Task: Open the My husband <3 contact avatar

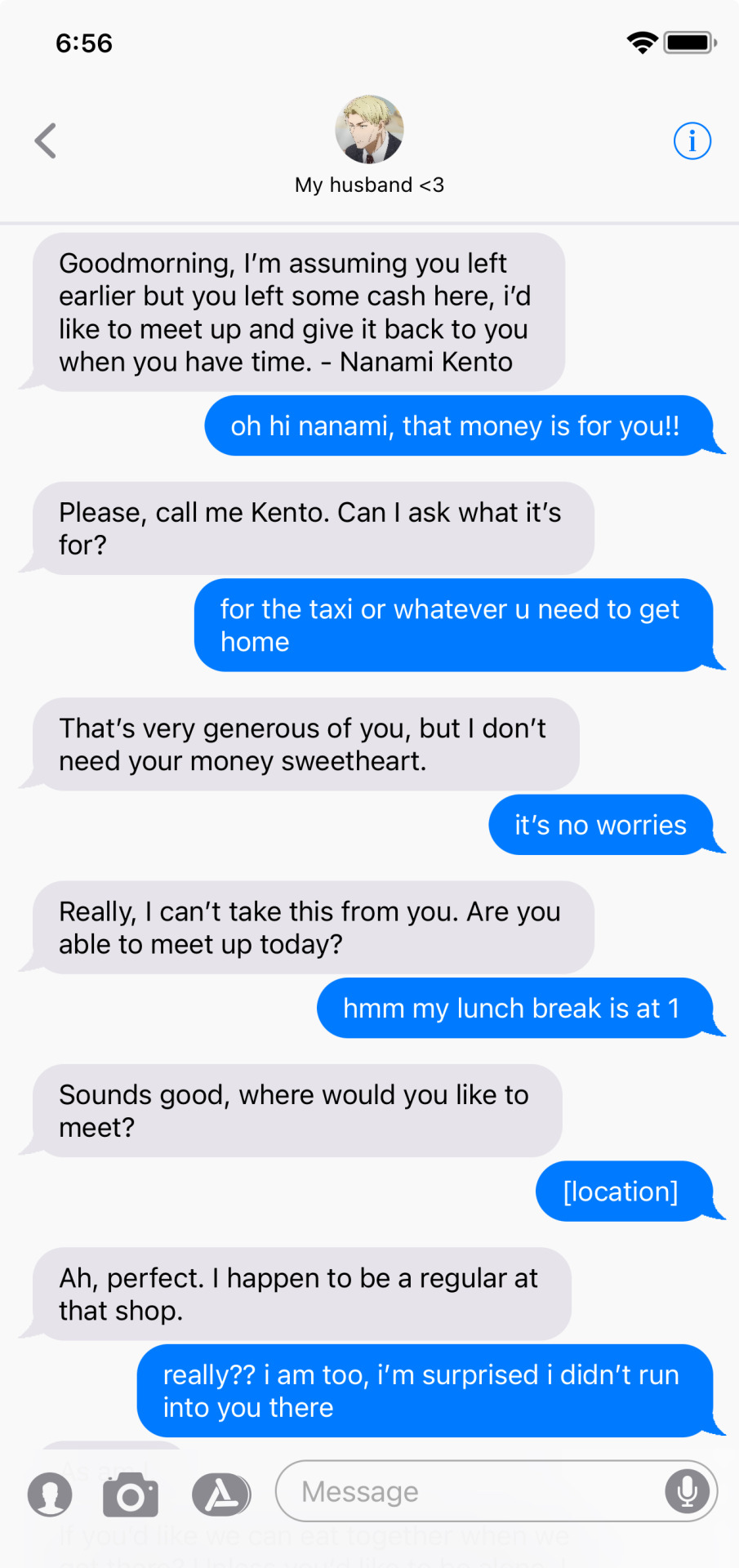Action: coord(369,130)
